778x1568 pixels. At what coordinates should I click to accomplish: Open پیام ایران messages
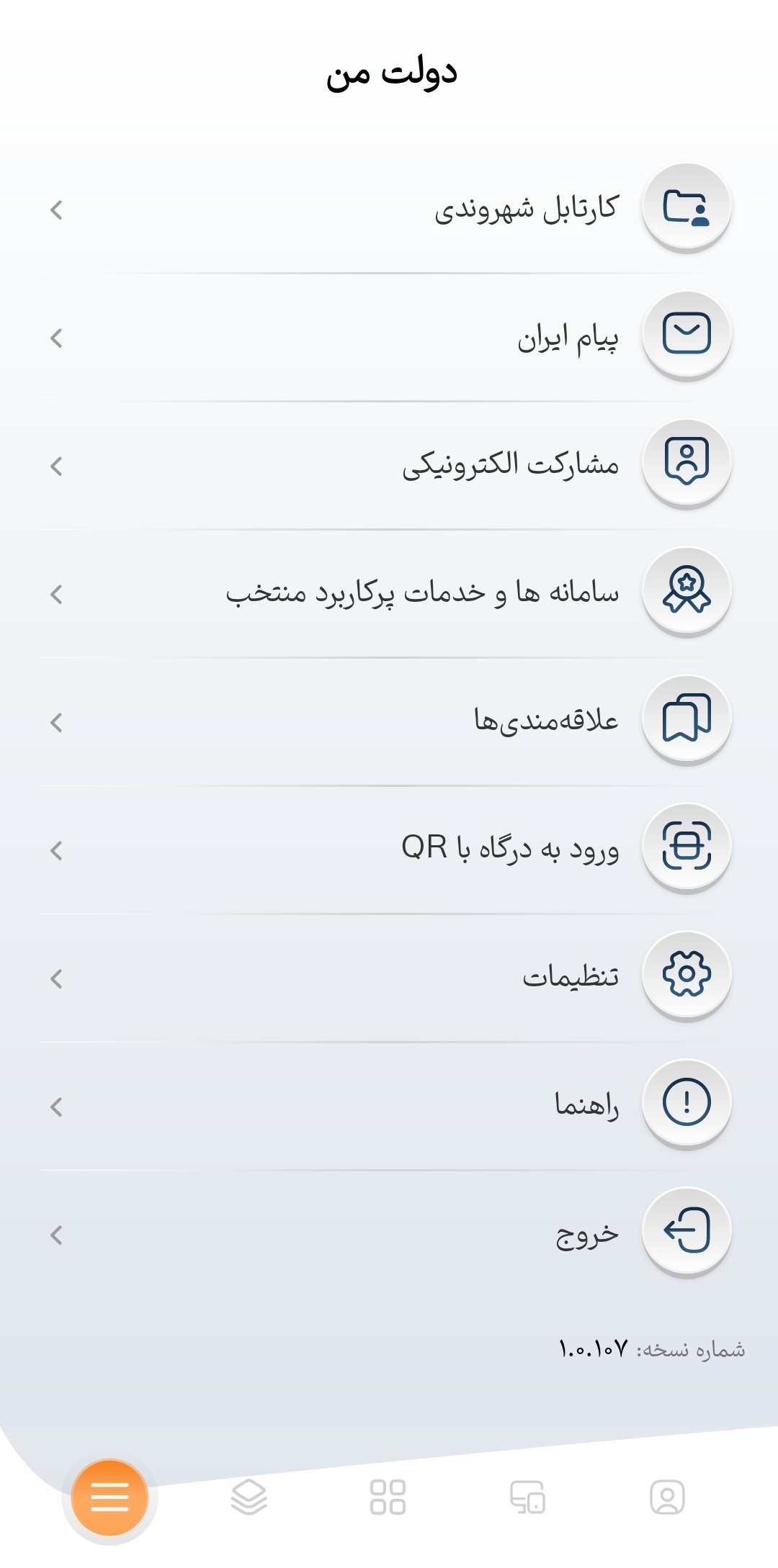click(389, 337)
